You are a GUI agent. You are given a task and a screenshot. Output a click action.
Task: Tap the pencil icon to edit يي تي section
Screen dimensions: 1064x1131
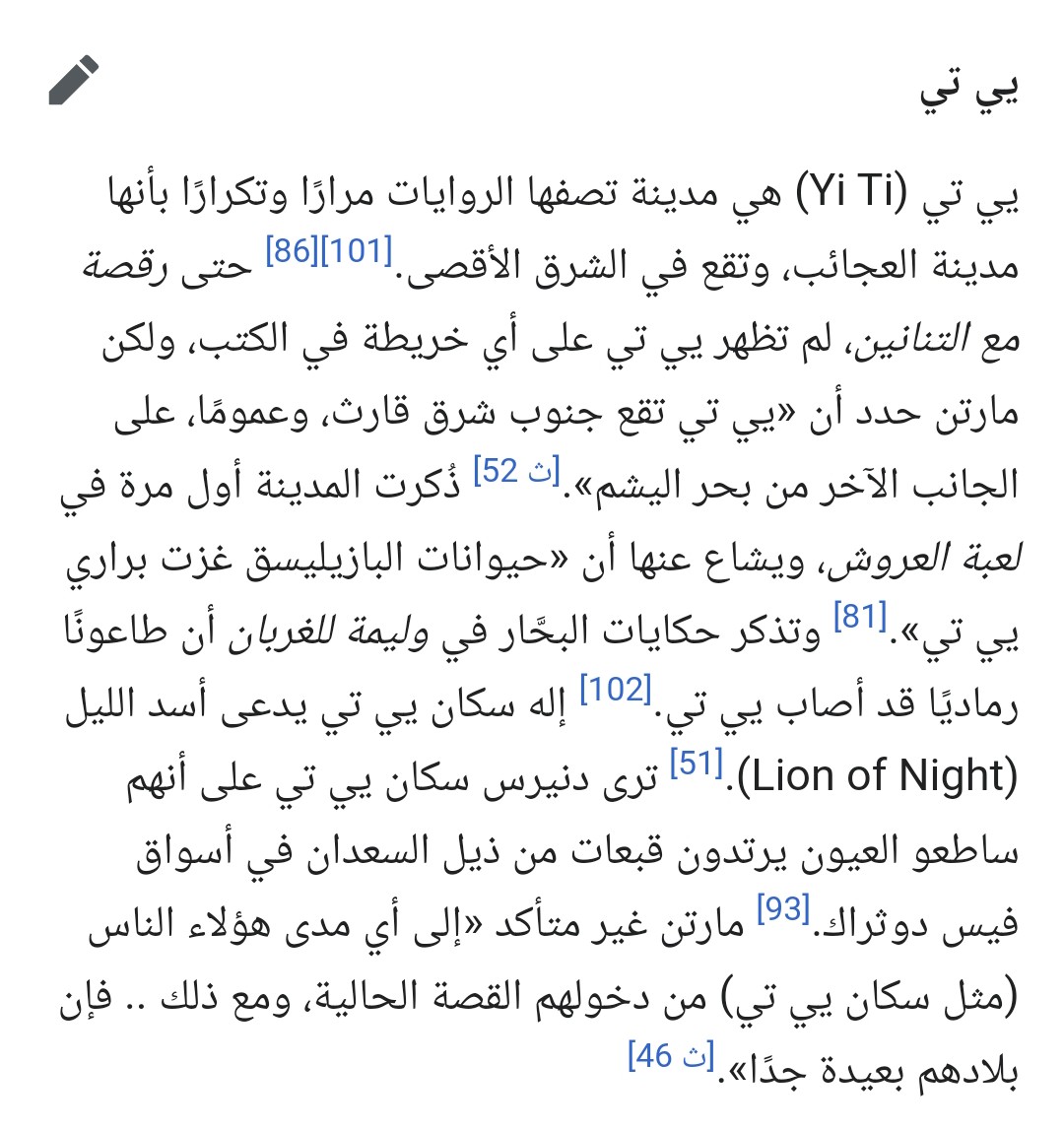click(x=75, y=81)
